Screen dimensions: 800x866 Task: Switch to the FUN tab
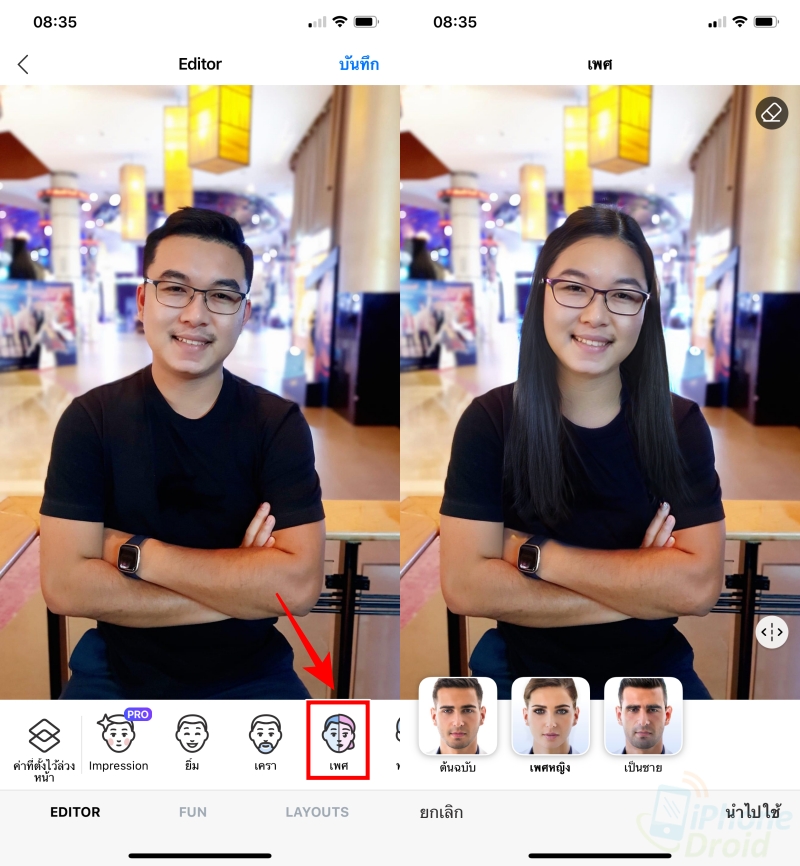[193, 812]
